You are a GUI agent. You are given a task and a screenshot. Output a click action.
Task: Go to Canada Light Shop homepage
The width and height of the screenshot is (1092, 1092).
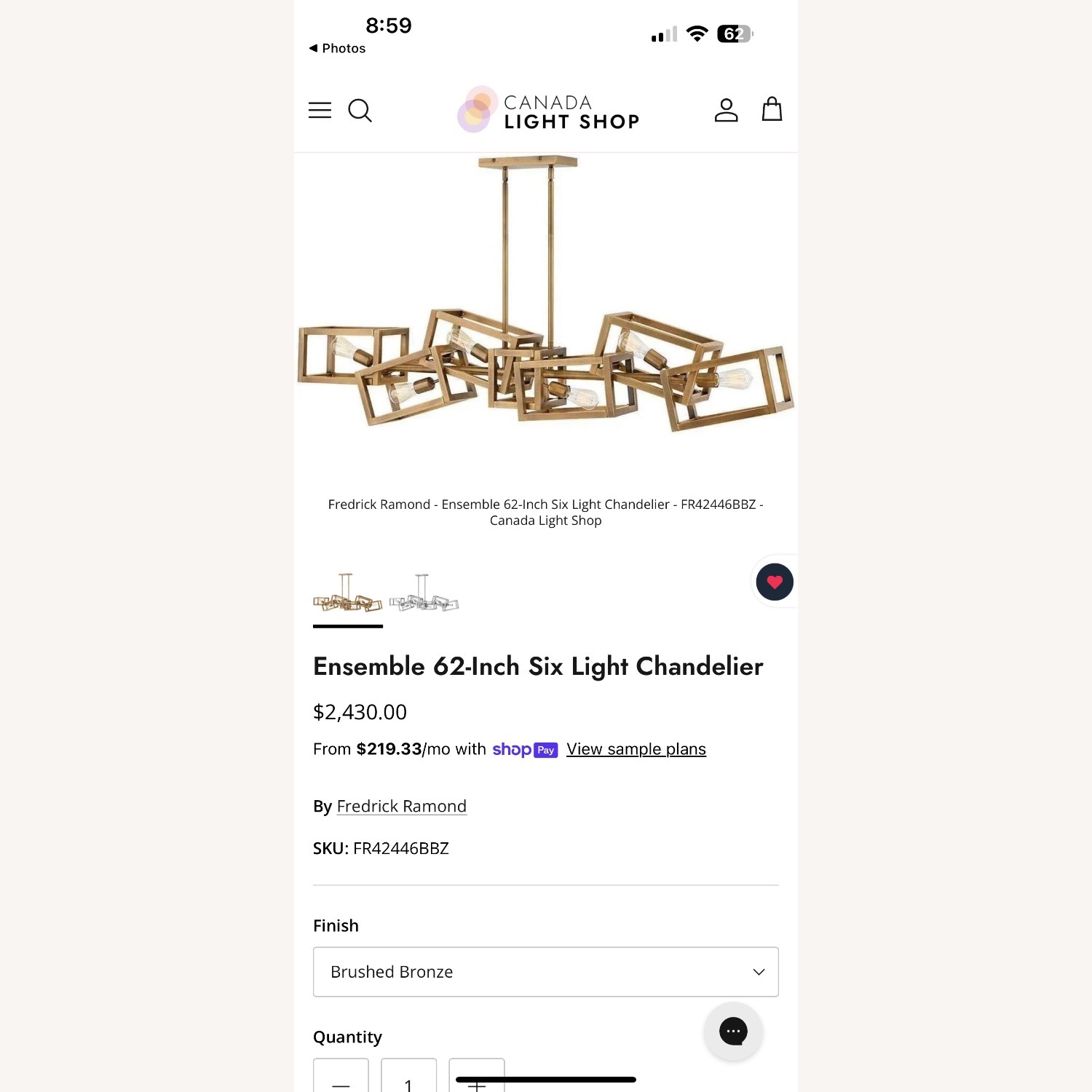(x=548, y=111)
